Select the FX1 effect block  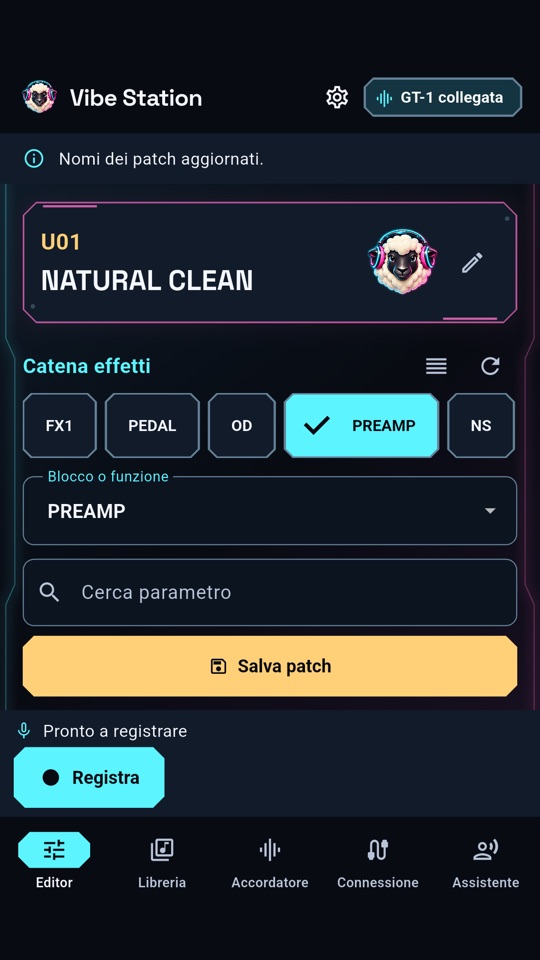[x=59, y=426]
